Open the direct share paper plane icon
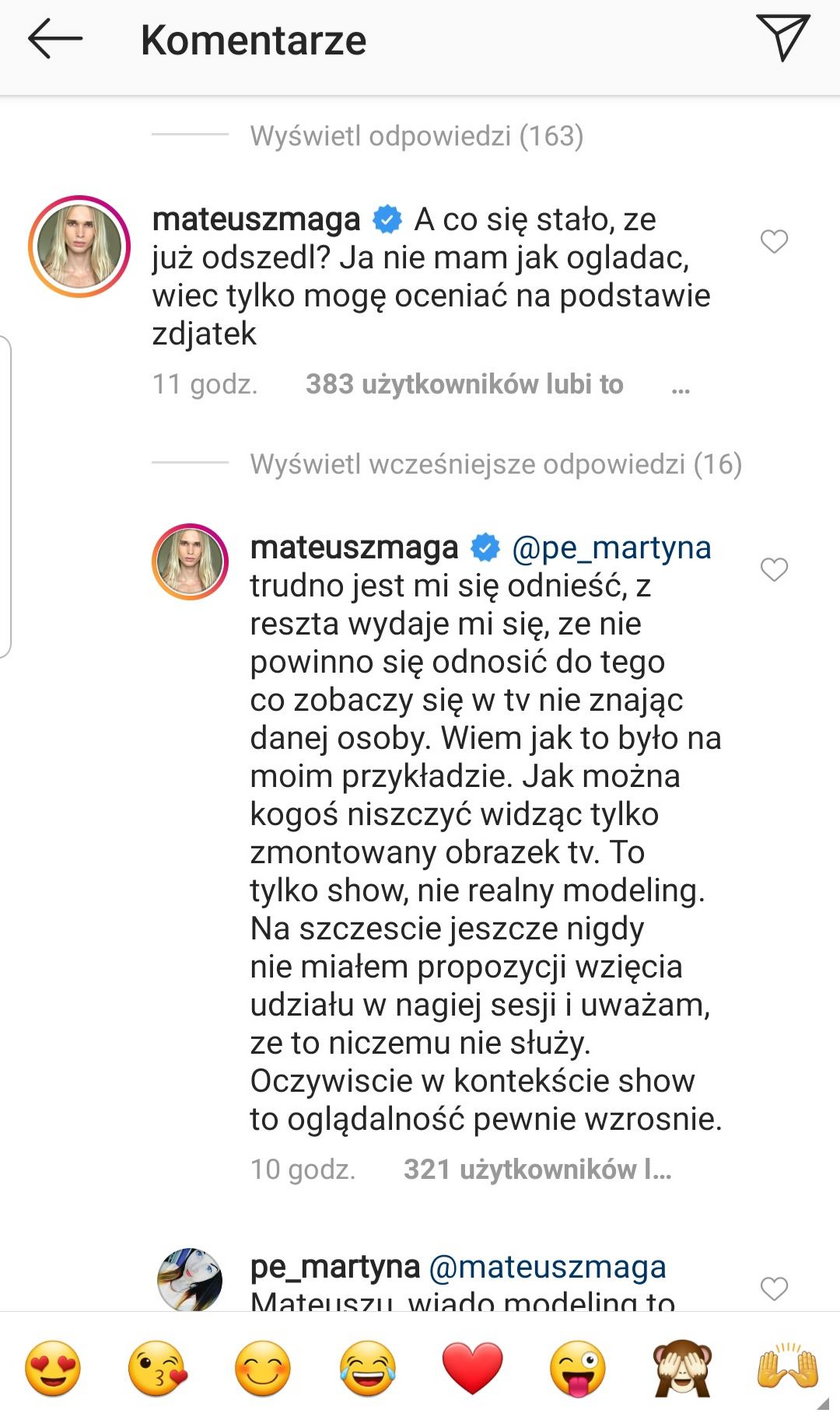The image size is (840, 1420). (x=782, y=38)
